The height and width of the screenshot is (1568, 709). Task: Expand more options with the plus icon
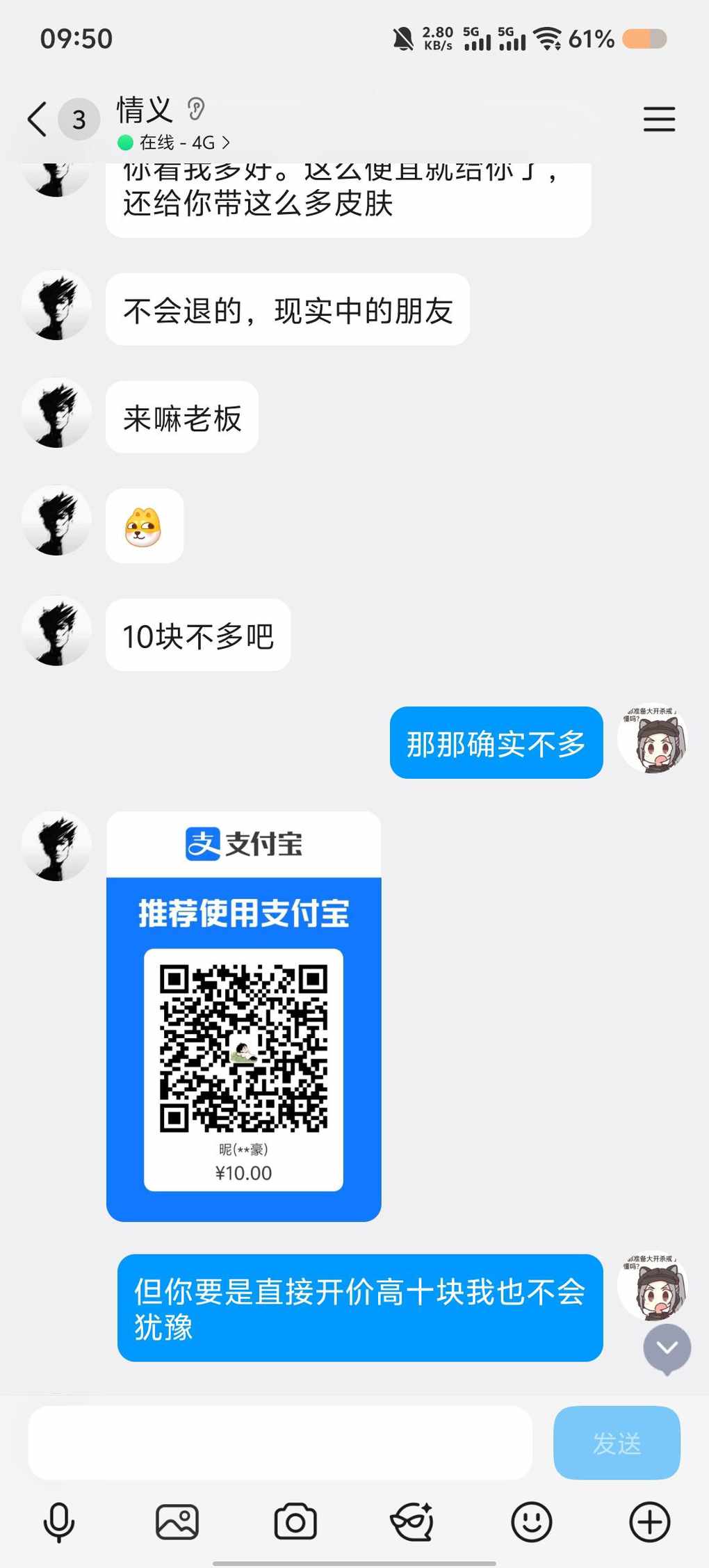point(649,1522)
